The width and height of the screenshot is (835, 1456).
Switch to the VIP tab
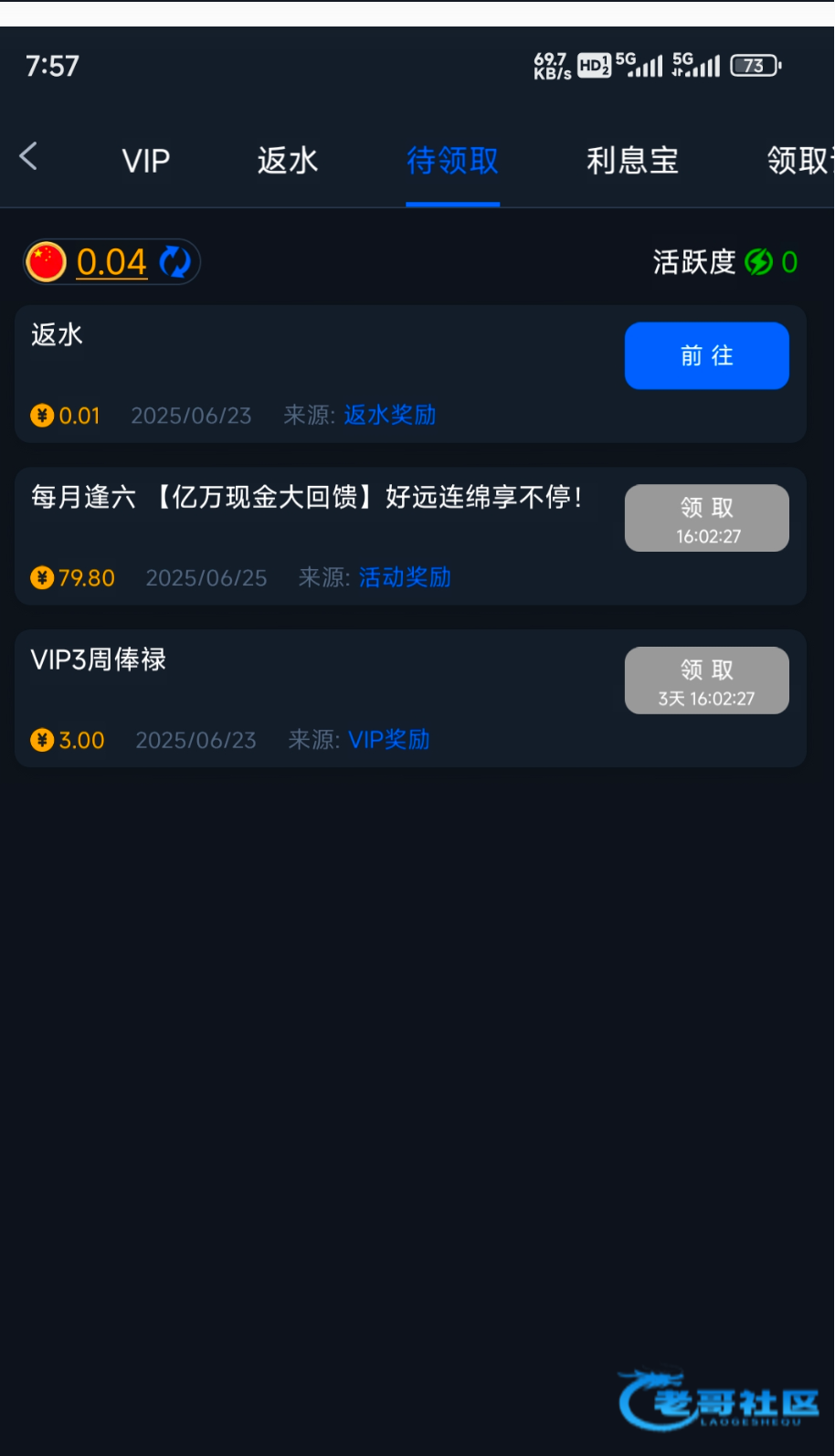146,162
